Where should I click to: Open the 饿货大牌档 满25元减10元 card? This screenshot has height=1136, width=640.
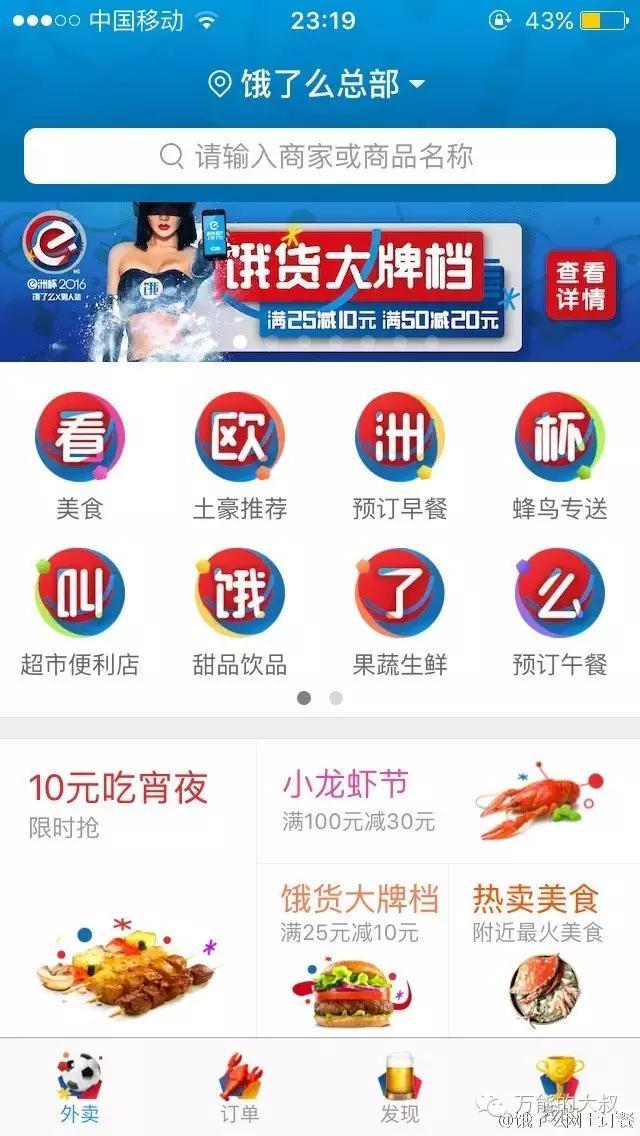[x=352, y=950]
